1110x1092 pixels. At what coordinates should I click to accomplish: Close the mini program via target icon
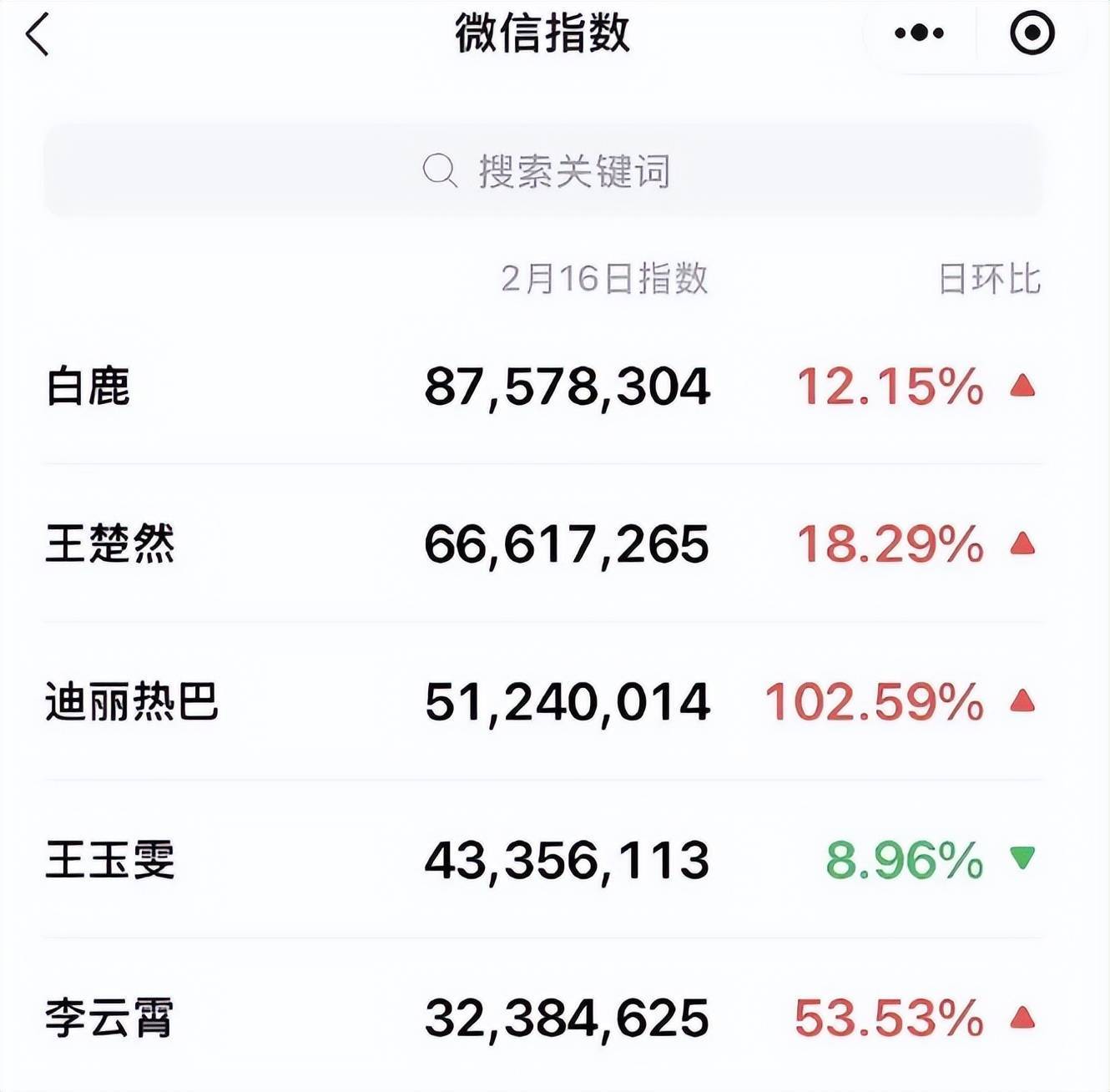coord(1032,33)
